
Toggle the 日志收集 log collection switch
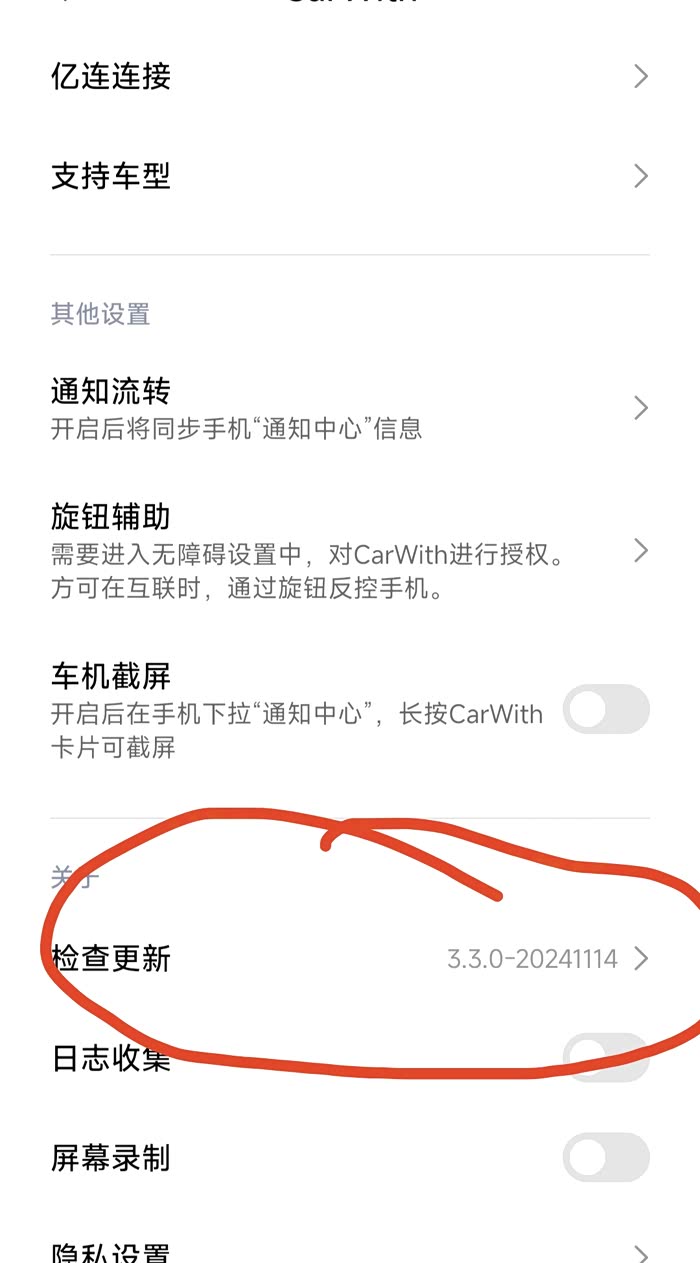point(606,1058)
